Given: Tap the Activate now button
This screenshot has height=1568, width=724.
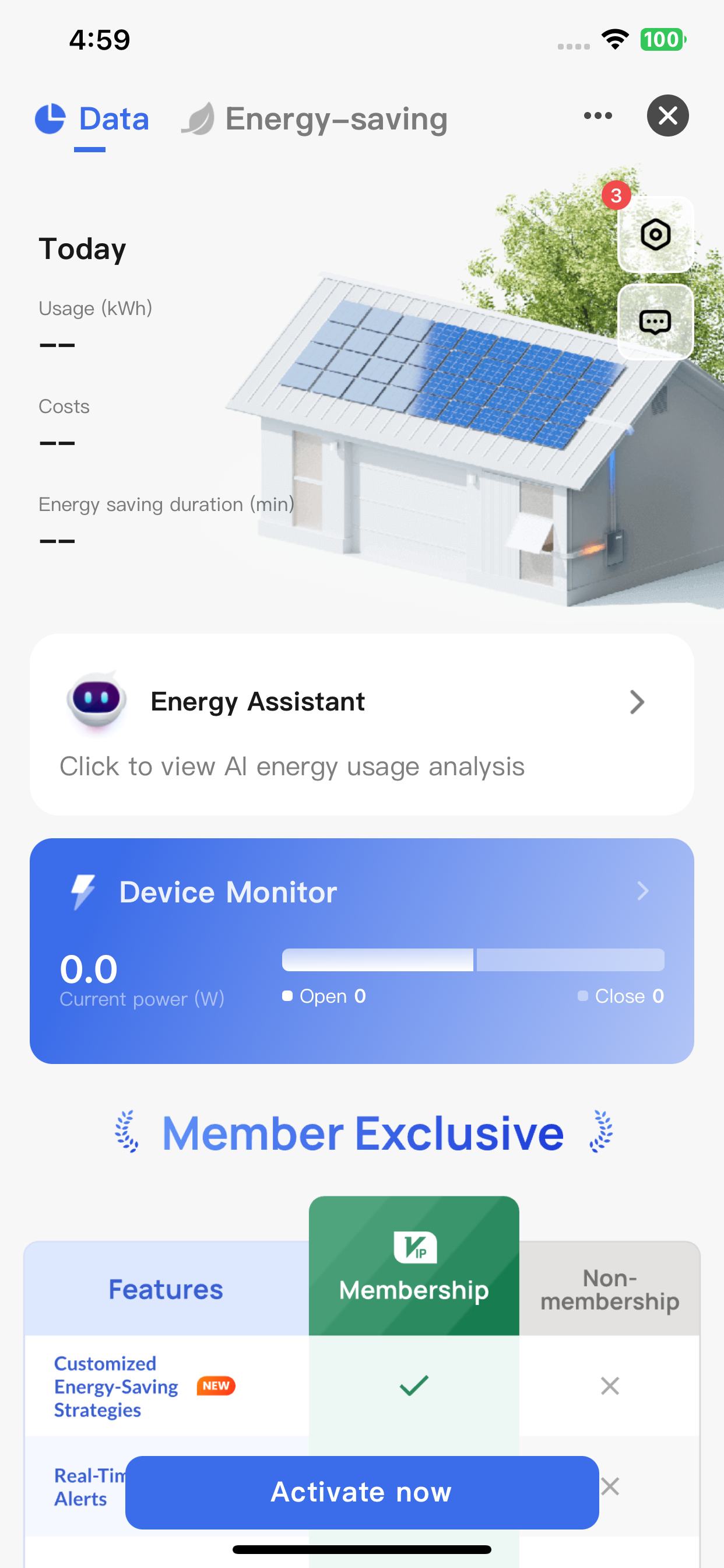Looking at the screenshot, I should (x=361, y=1492).
